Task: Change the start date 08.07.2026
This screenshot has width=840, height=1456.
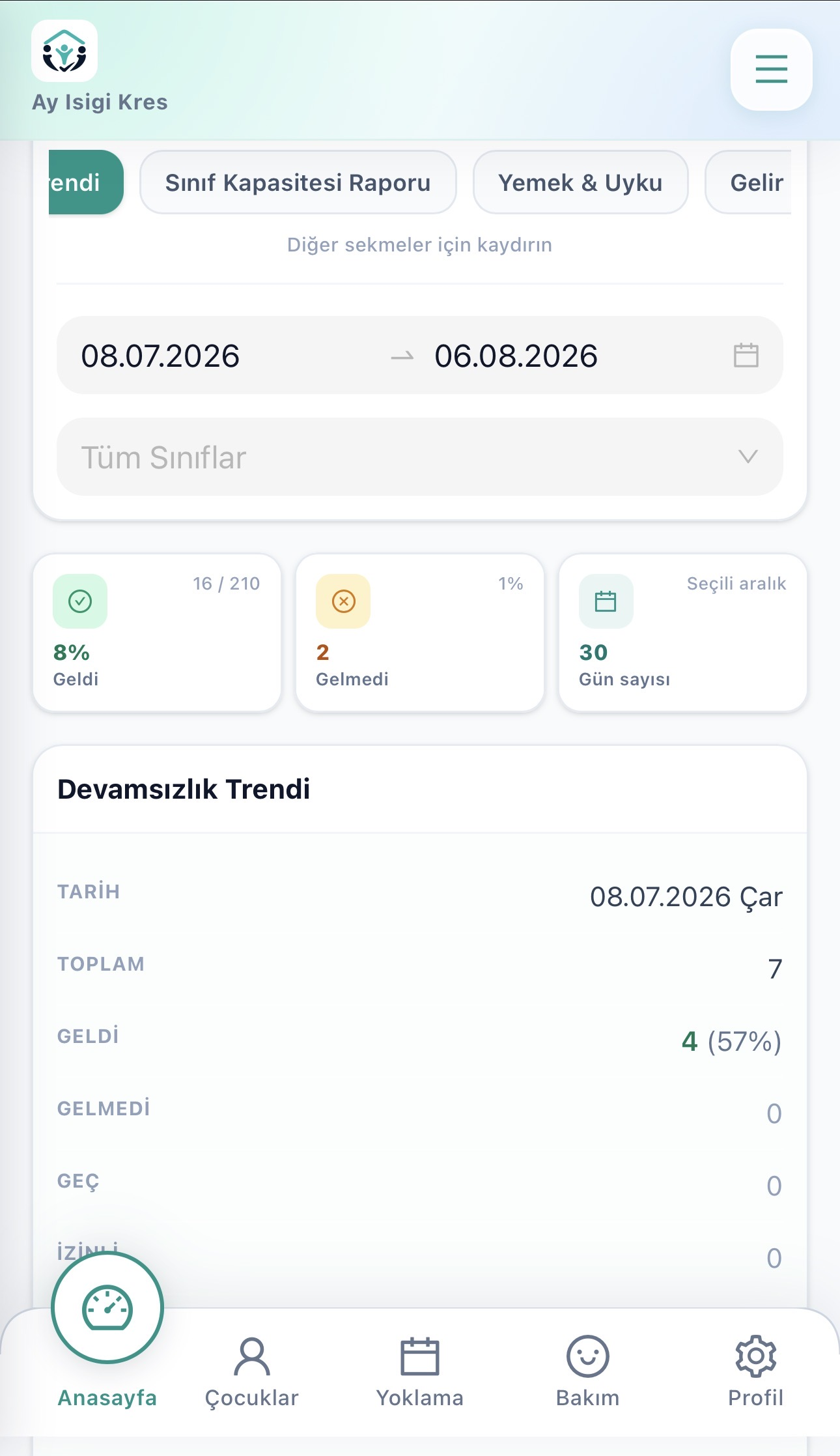Action: [160, 356]
